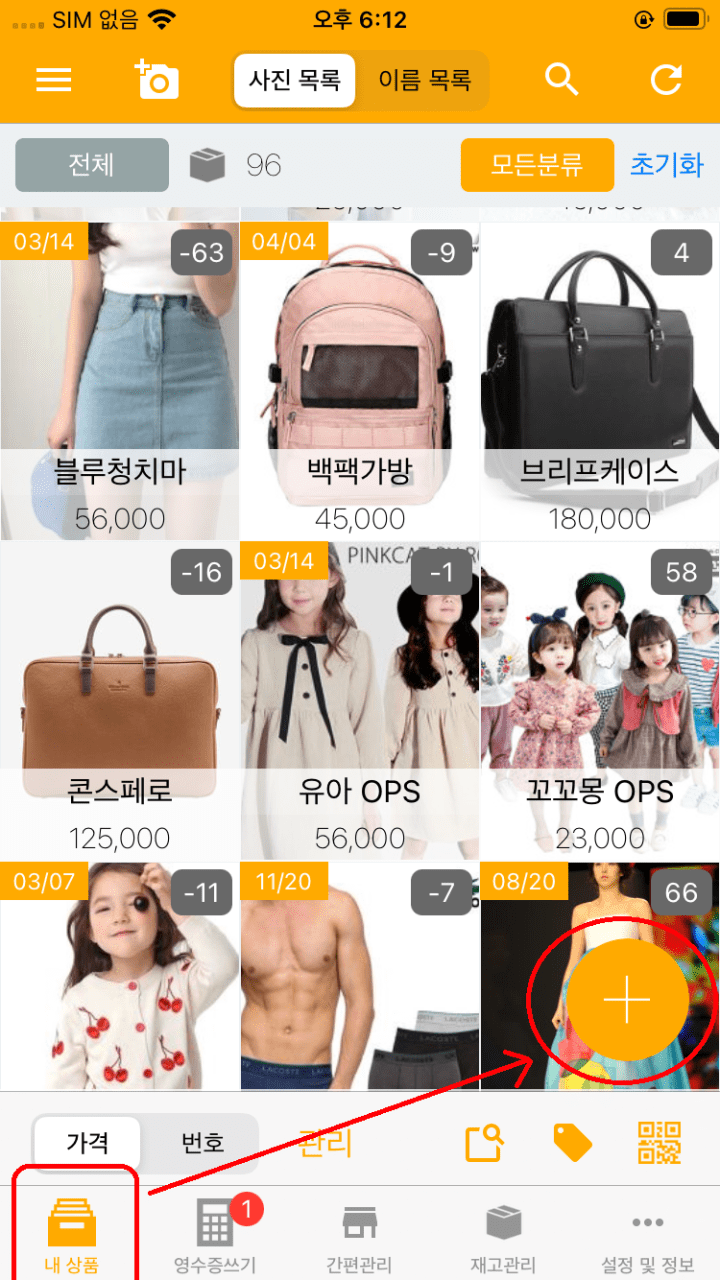Add a product using the camera icon

click(x=156, y=80)
